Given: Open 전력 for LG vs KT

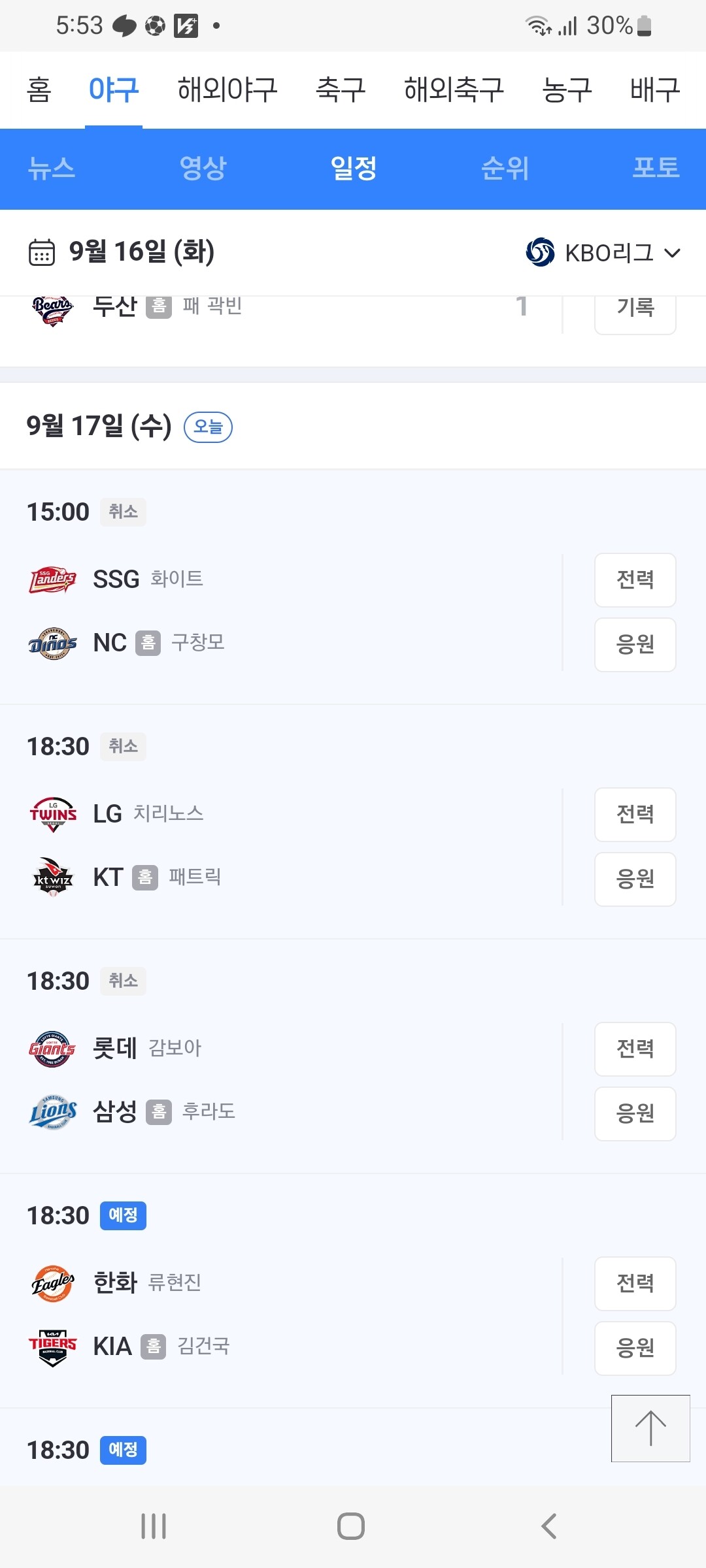Looking at the screenshot, I should pos(635,815).
